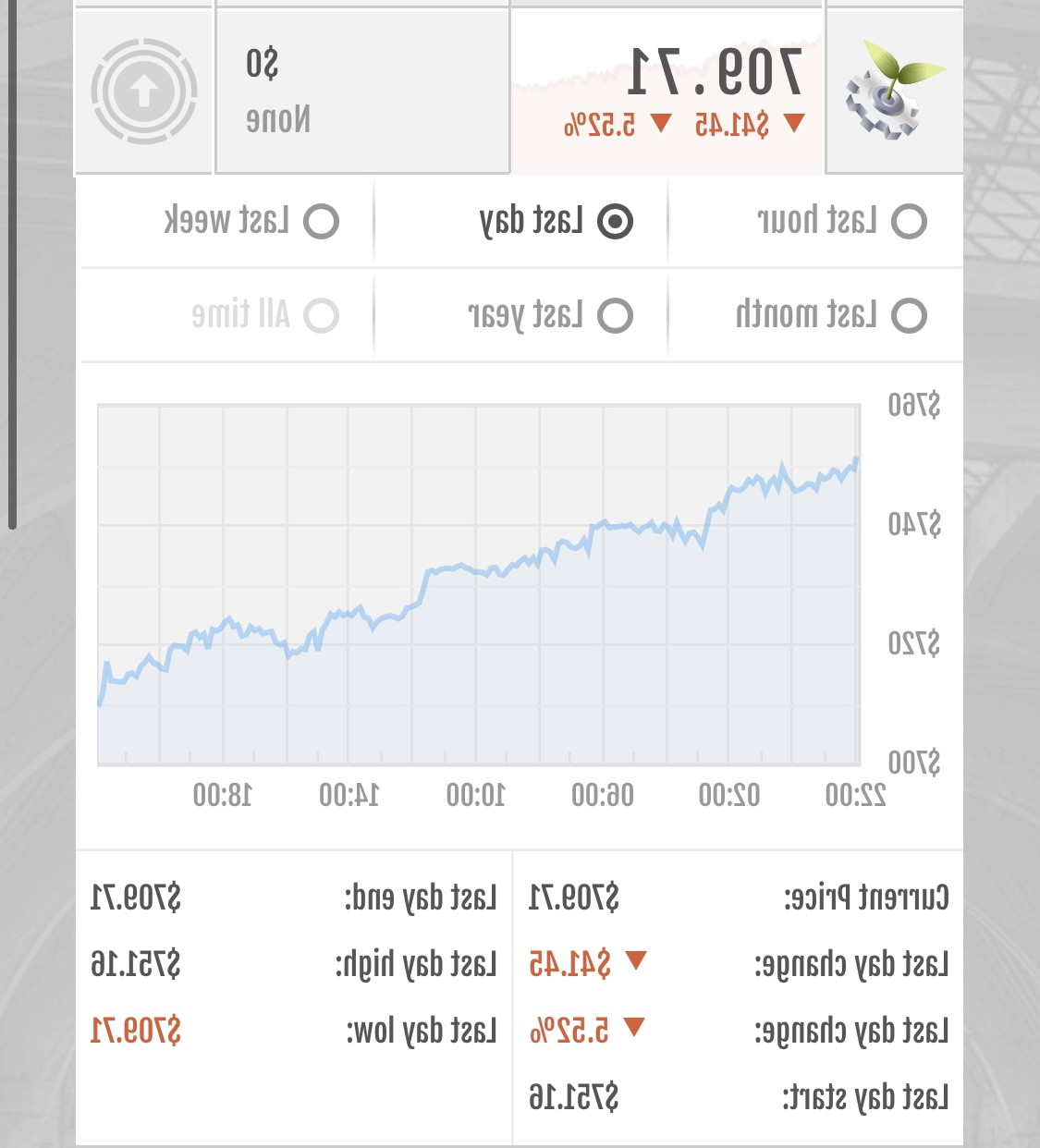Open the None $0 tile

pos(362,91)
